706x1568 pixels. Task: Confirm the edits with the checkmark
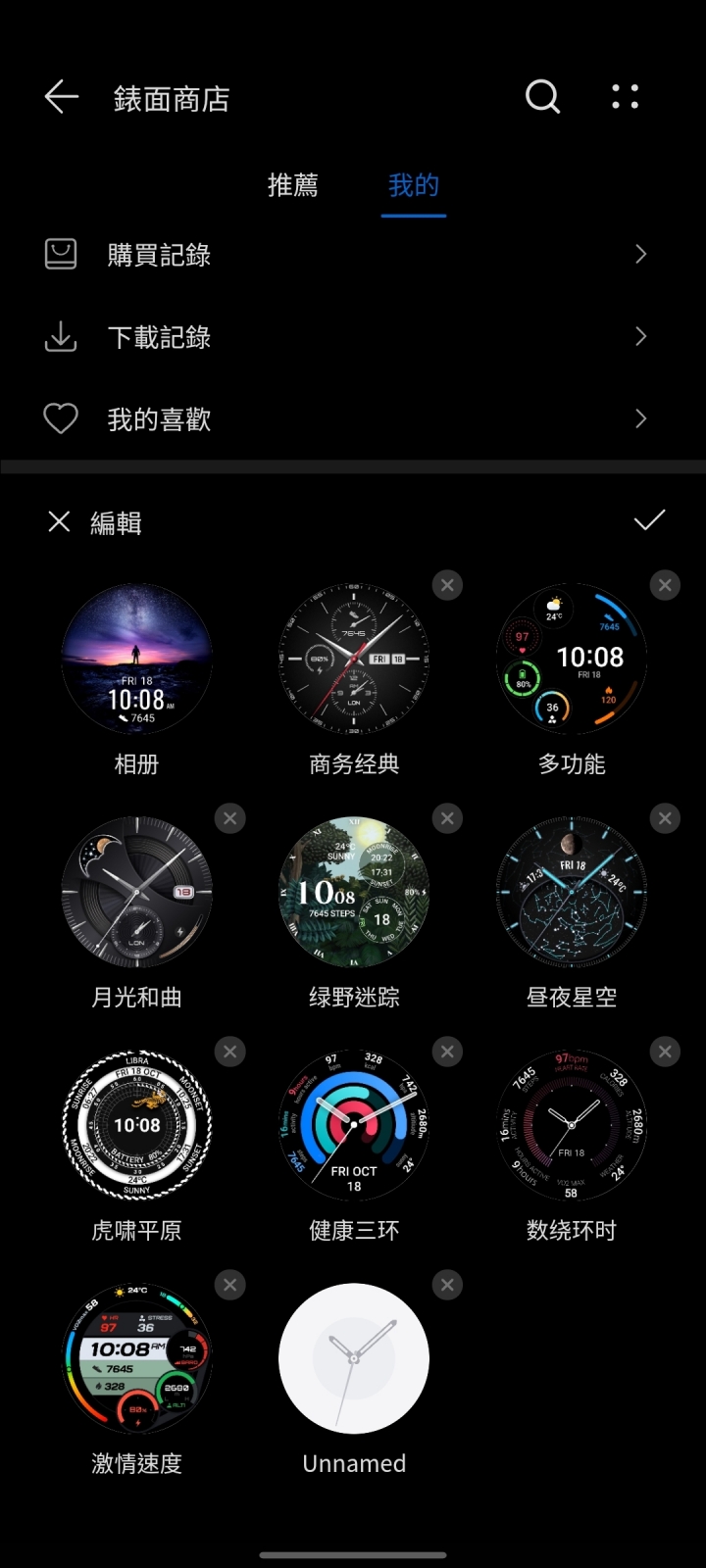click(x=649, y=520)
